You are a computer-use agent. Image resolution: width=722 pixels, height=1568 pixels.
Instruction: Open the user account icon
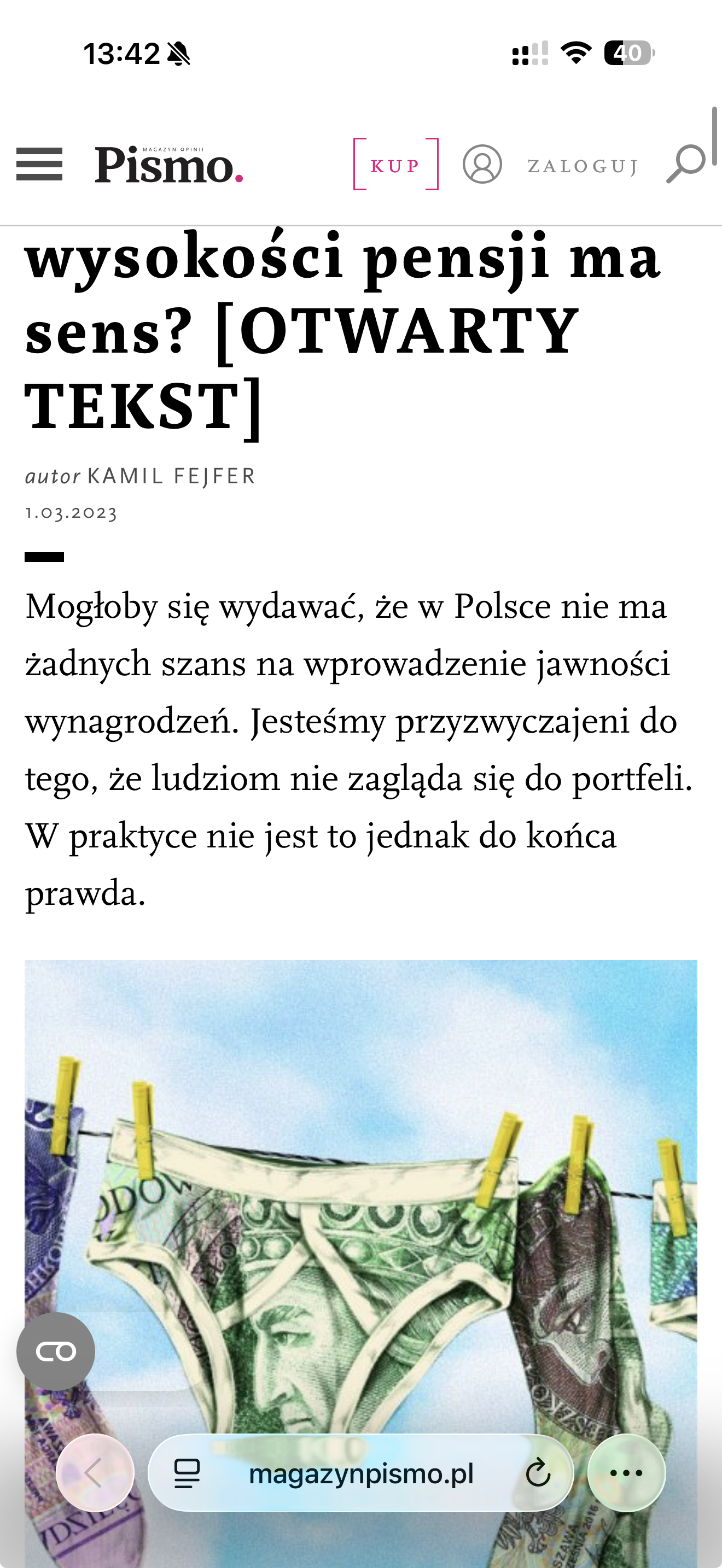[482, 165]
